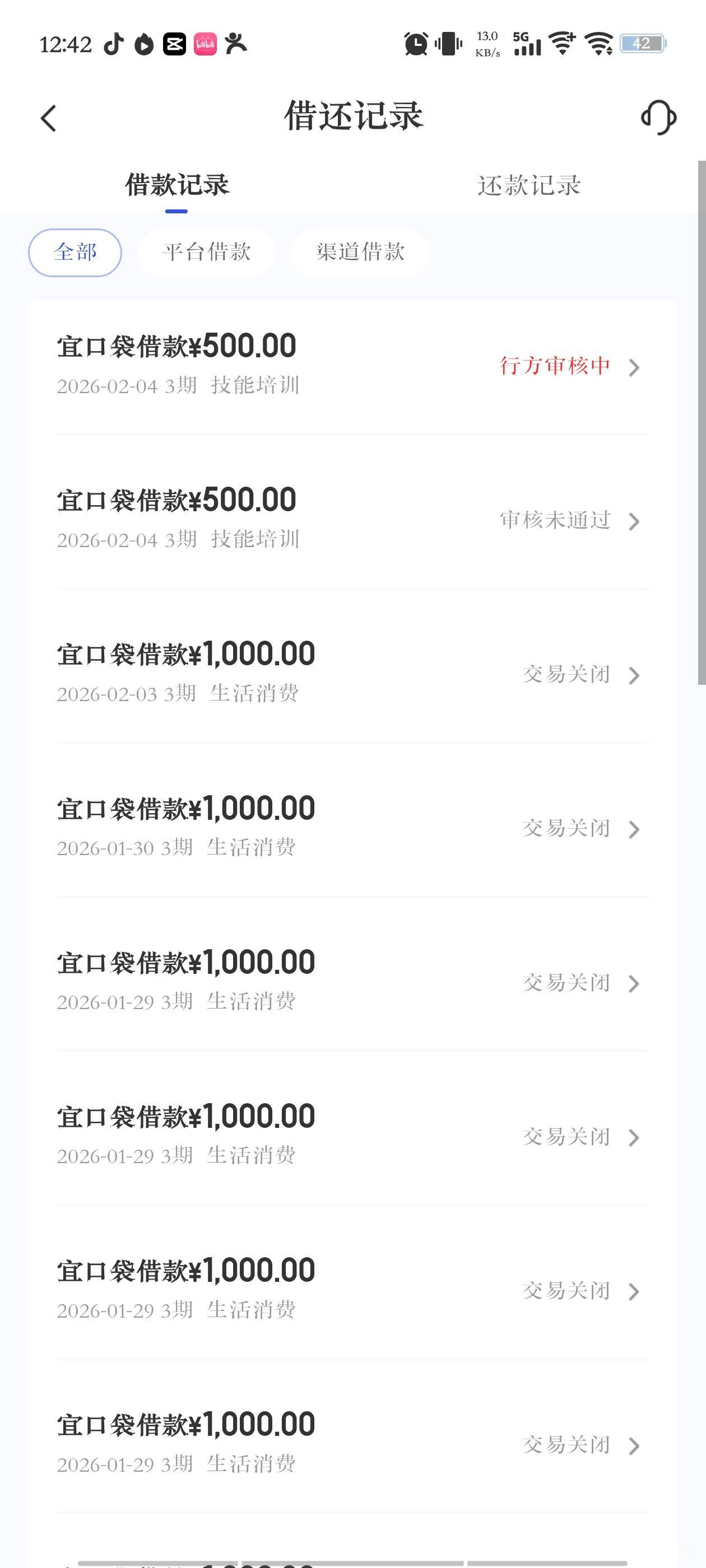Viewport: 706px width, 1568px height.
Task: Filter by 平台借款
Action: [x=207, y=252]
